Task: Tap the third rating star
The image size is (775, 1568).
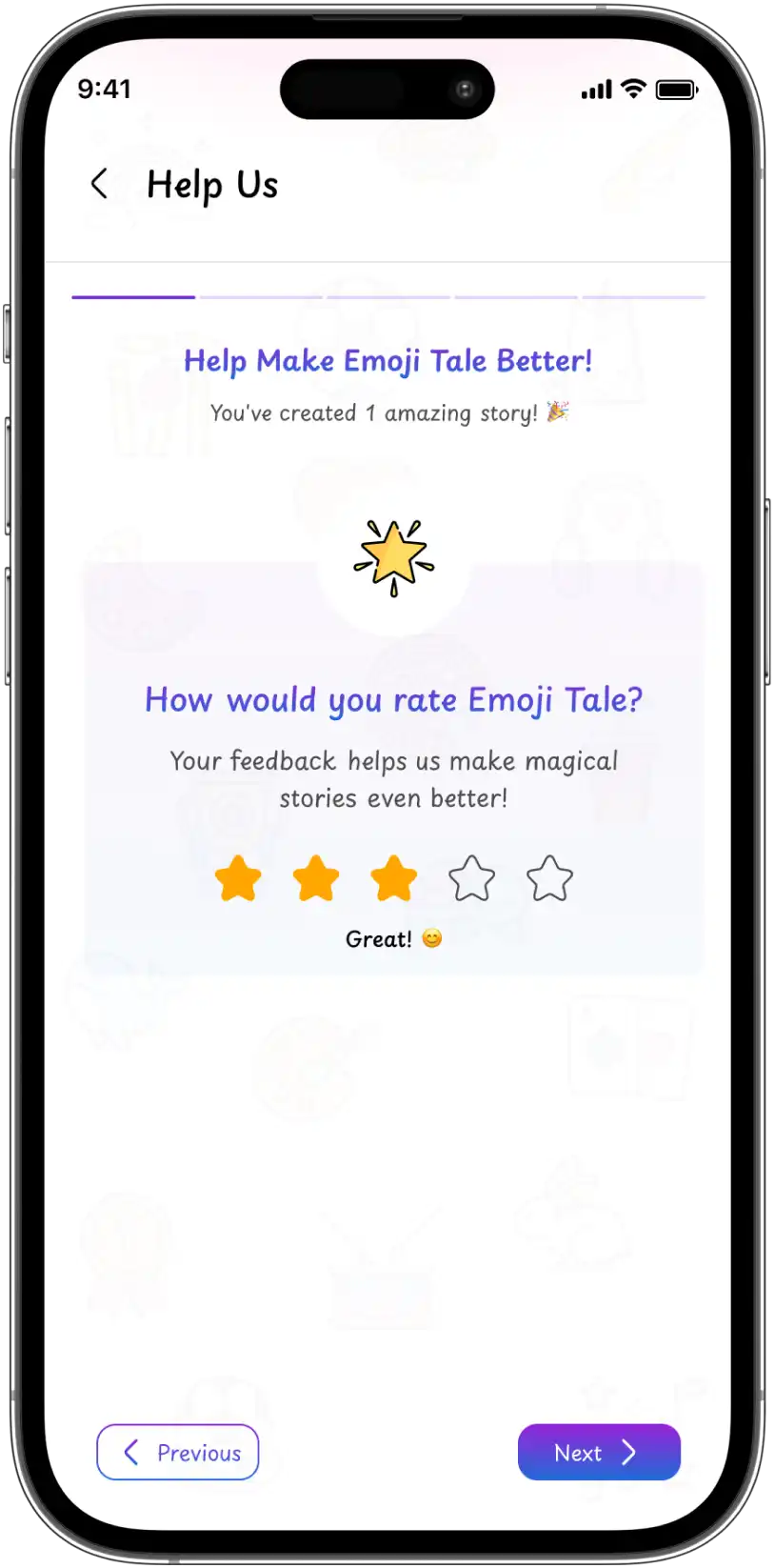Action: tap(394, 878)
